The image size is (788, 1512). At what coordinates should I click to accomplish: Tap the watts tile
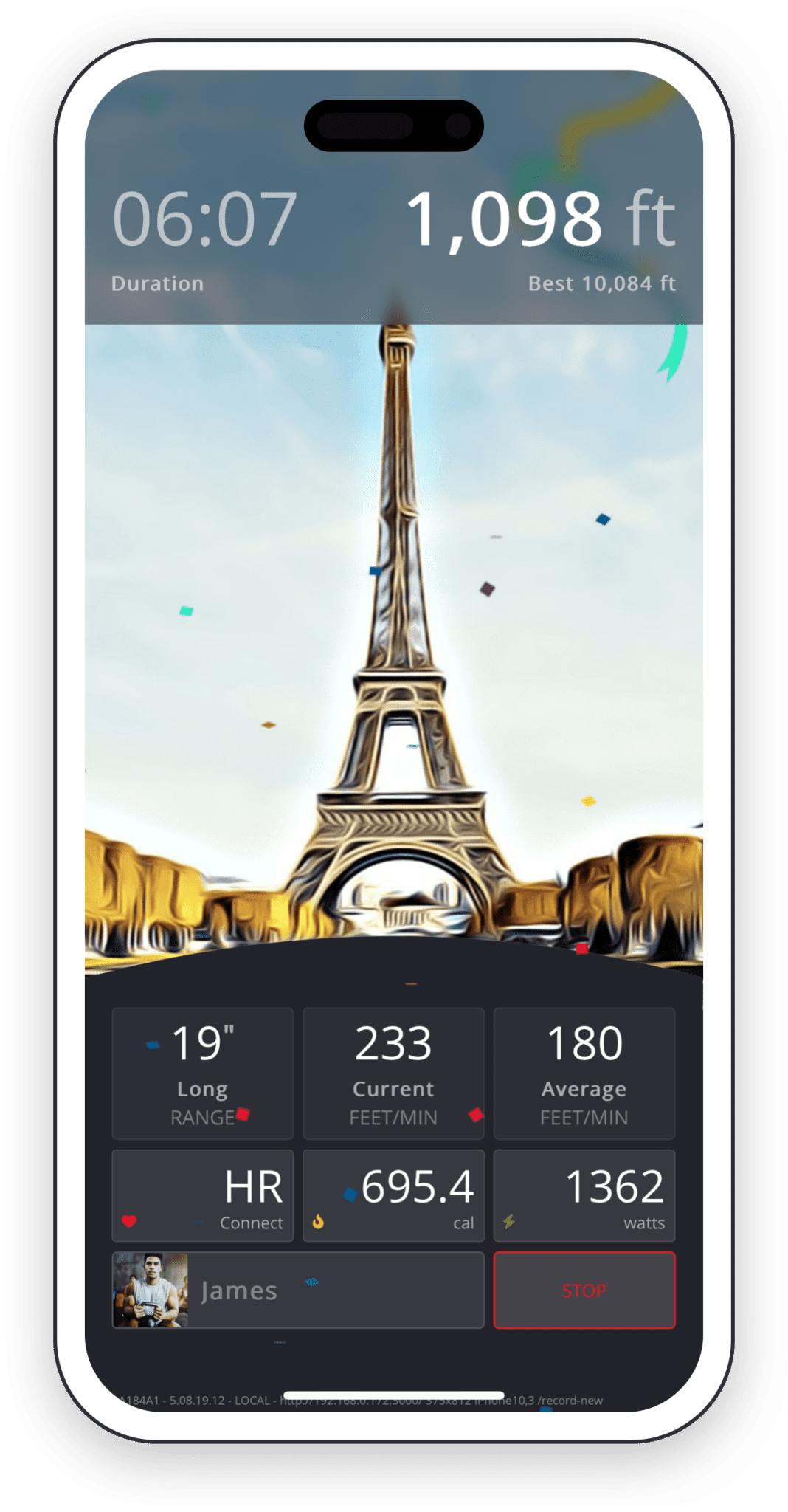[x=584, y=1195]
